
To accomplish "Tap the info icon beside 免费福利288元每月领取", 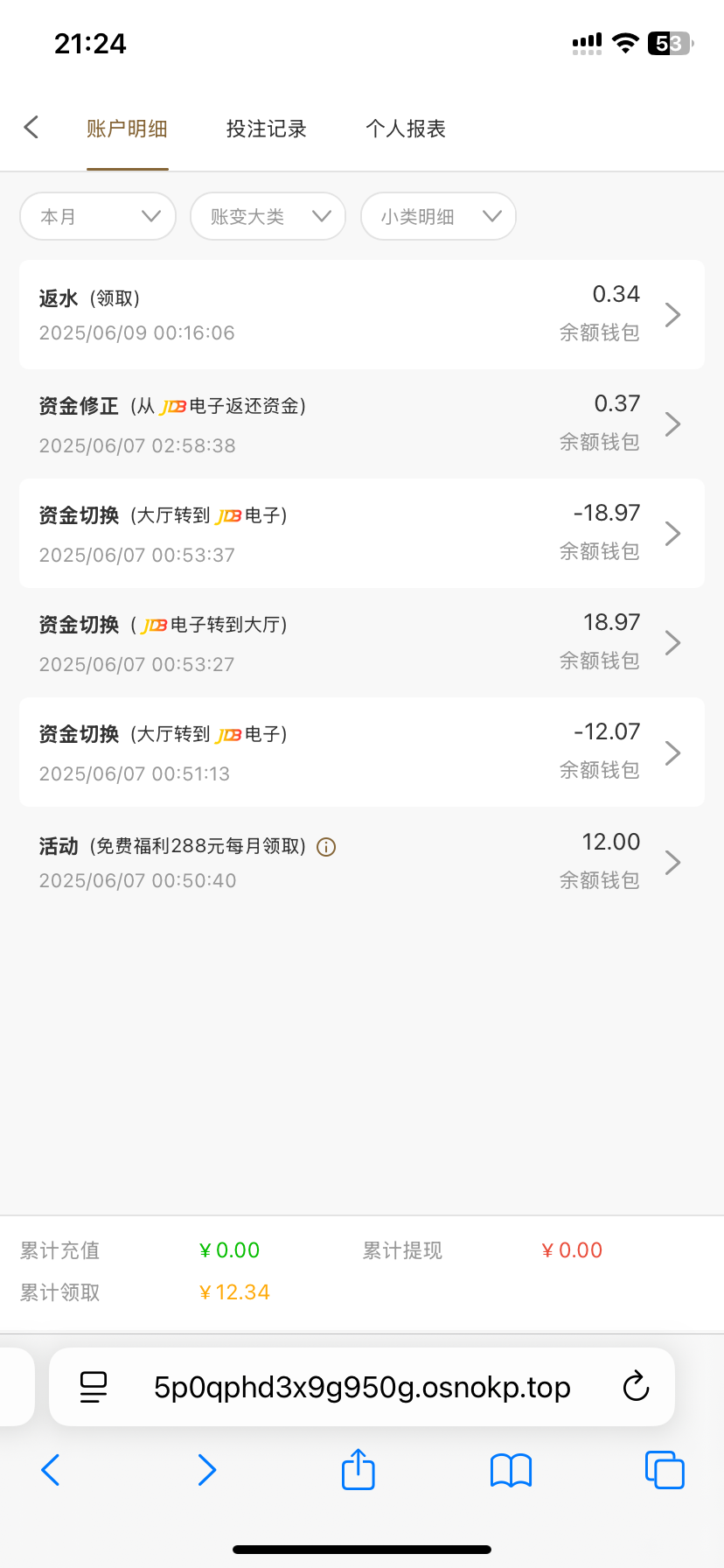I will point(326,847).
